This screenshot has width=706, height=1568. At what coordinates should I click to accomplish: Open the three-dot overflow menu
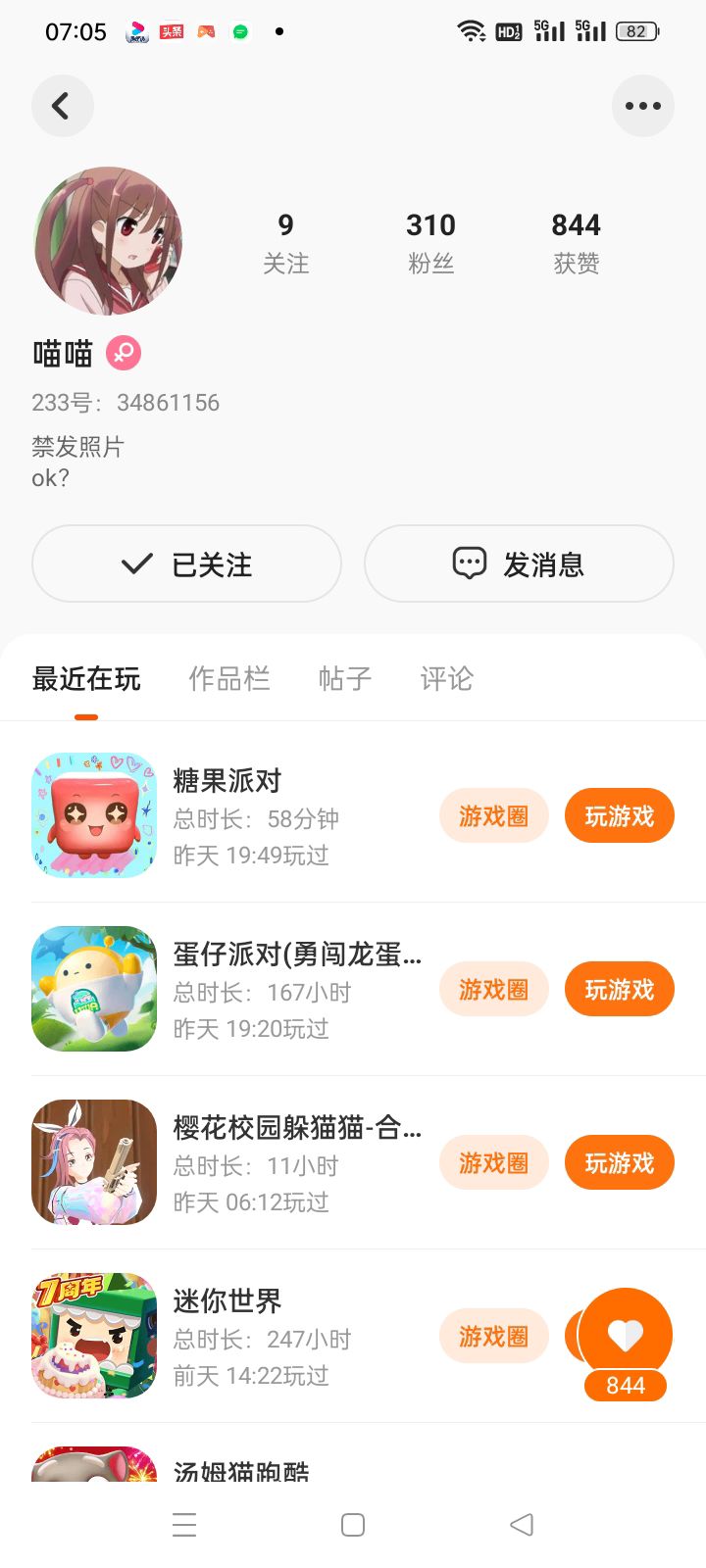click(x=642, y=106)
